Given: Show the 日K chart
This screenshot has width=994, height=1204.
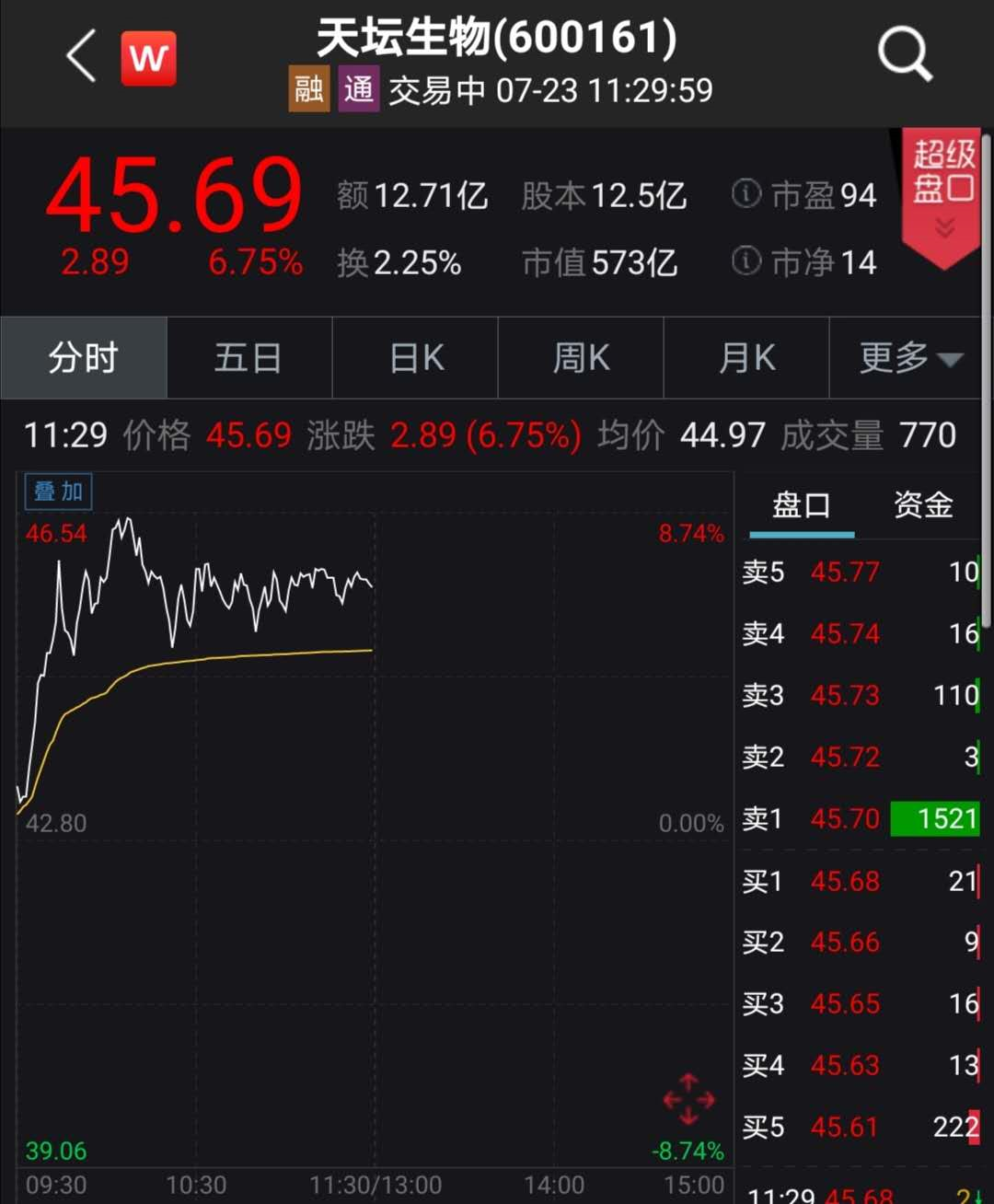Looking at the screenshot, I should [416, 357].
